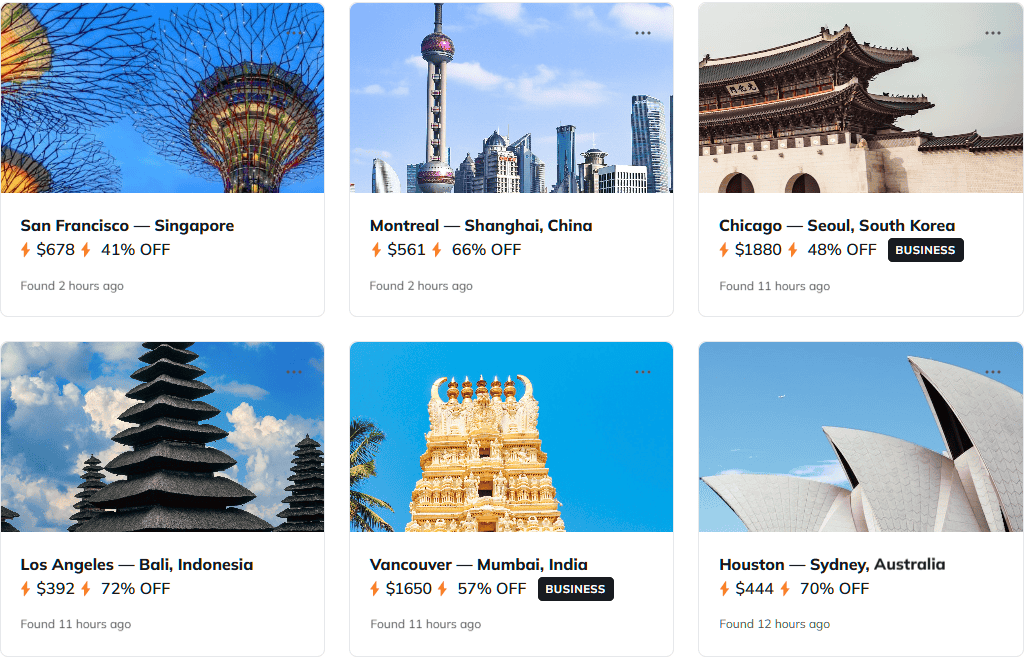The image size is (1027, 659).
Task: Open overflow menu on Vancouver — Mumbai card
Action: tap(643, 372)
